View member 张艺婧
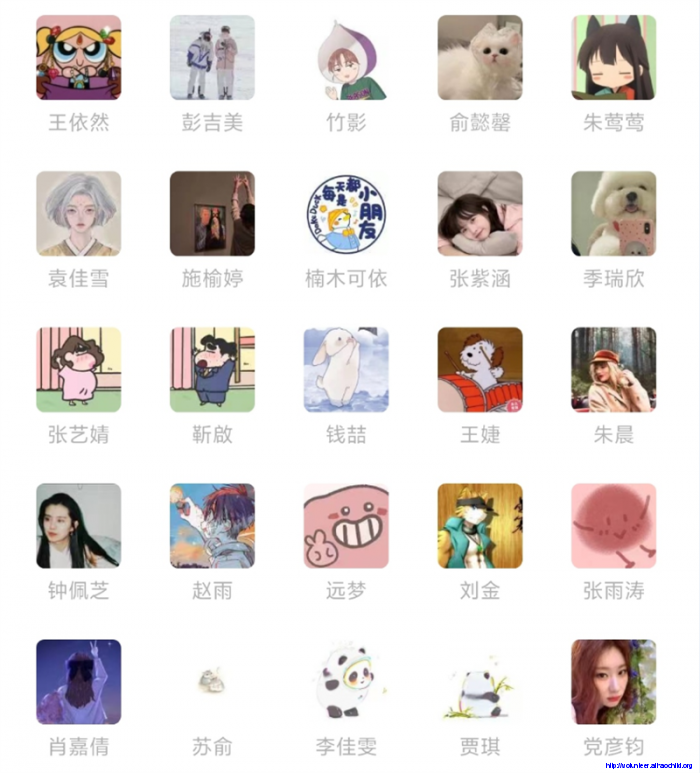The image size is (700, 773). 79,370
